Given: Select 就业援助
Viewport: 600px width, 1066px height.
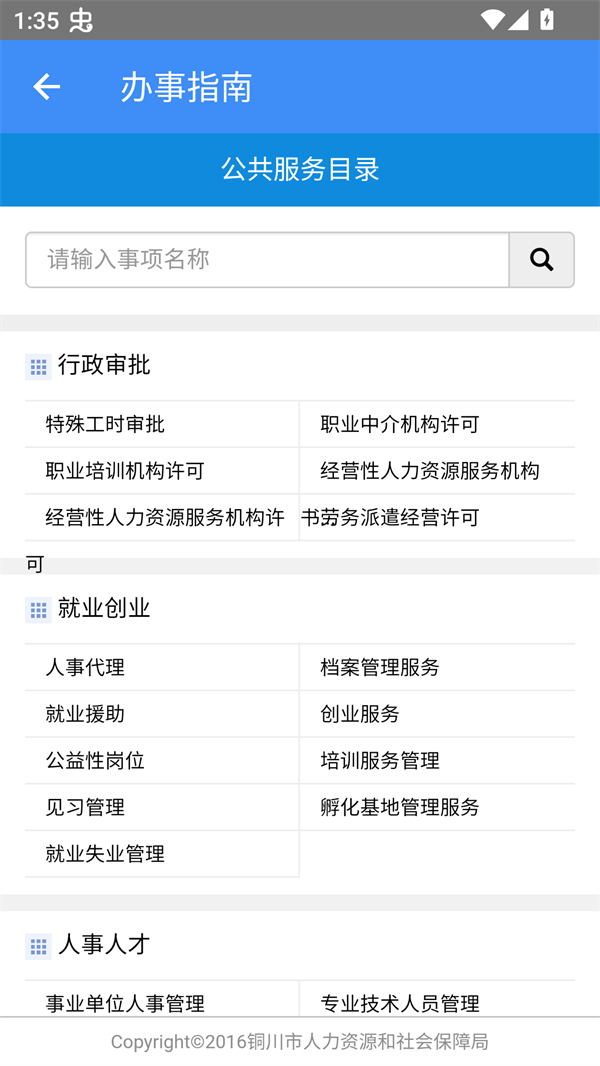Looking at the screenshot, I should [85, 714].
